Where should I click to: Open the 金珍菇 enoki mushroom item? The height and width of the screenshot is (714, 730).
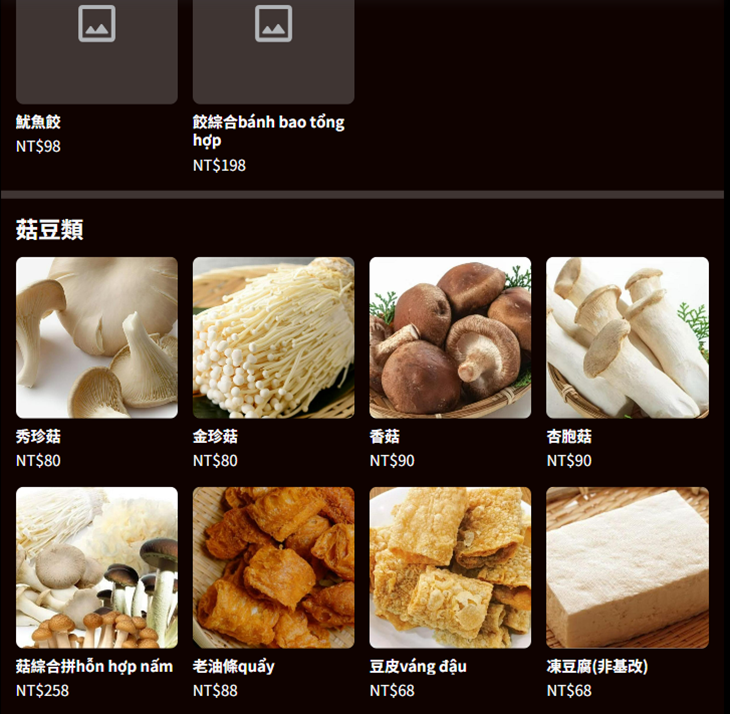point(273,338)
